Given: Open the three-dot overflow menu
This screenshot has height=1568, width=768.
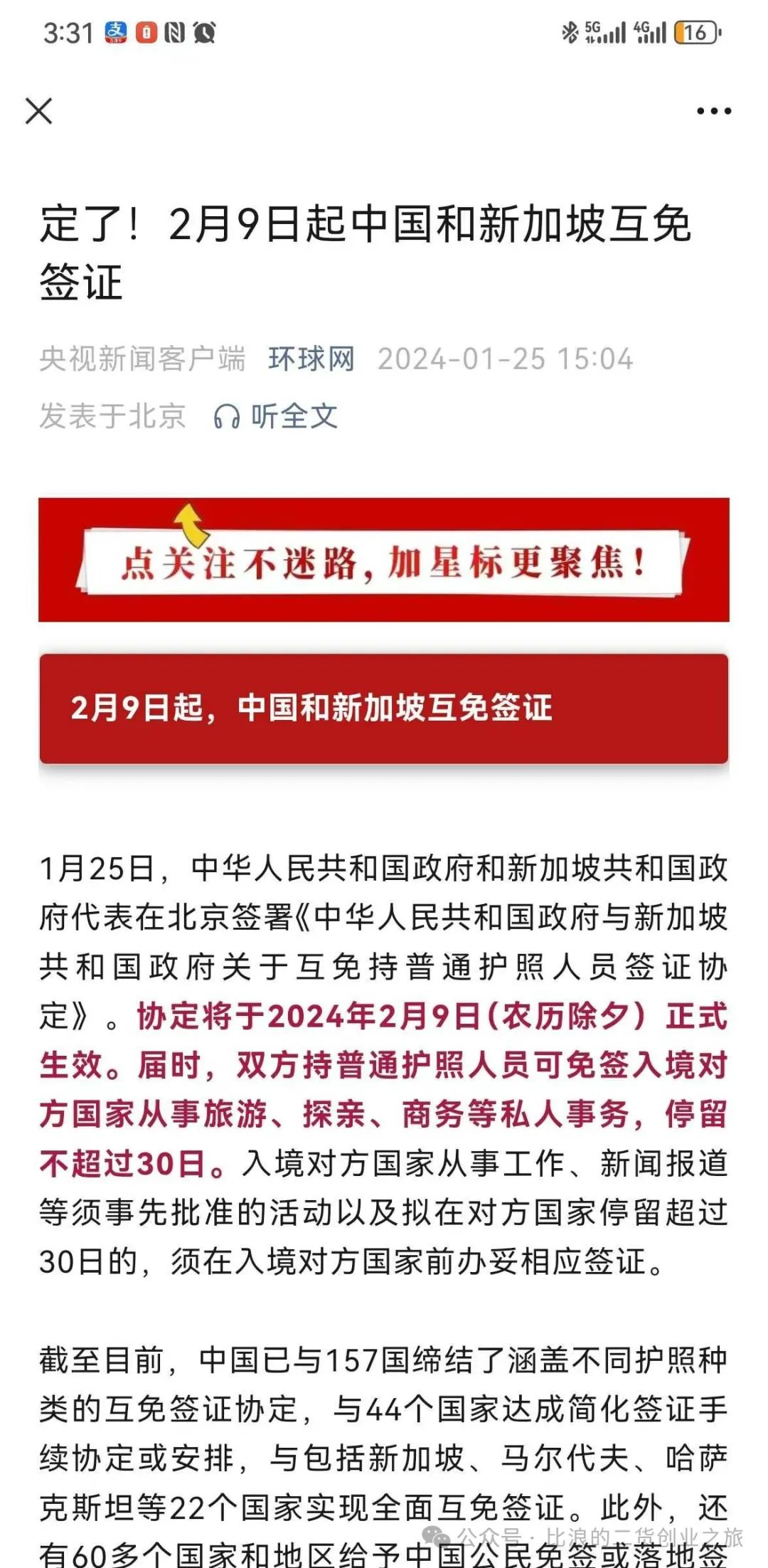Looking at the screenshot, I should tap(713, 111).
